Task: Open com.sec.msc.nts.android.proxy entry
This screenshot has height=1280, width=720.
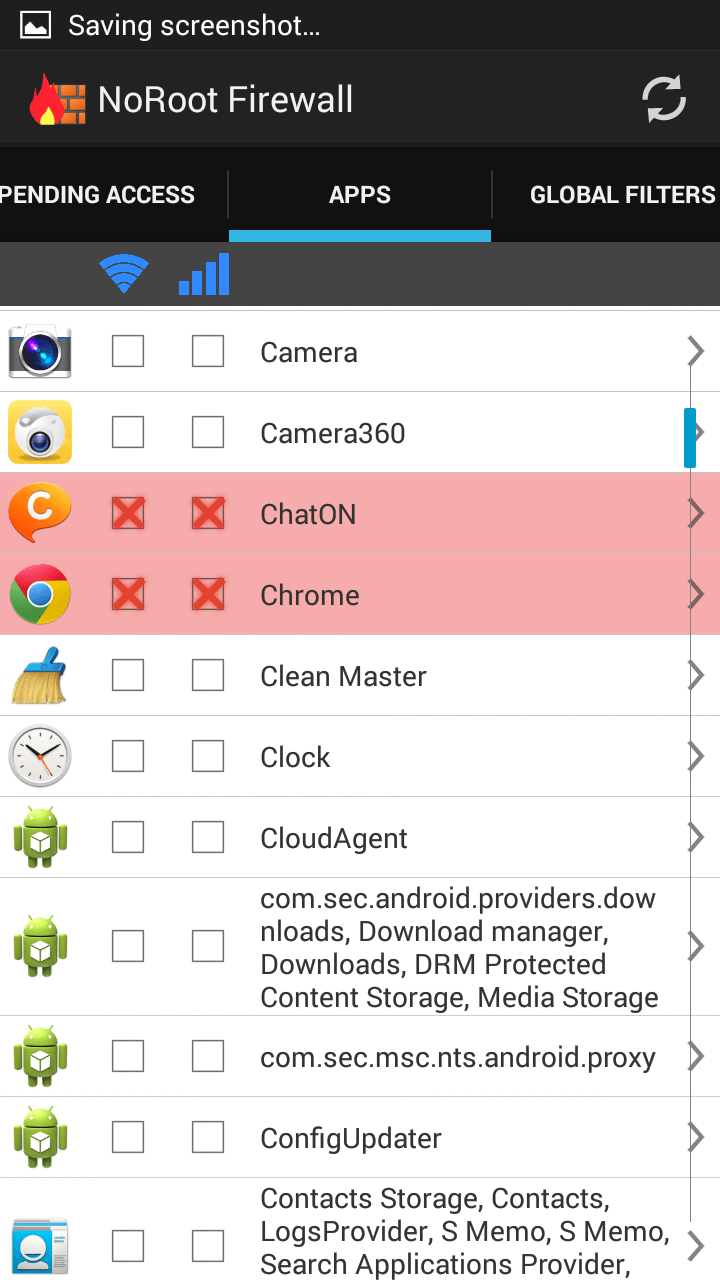Action: (x=360, y=1056)
